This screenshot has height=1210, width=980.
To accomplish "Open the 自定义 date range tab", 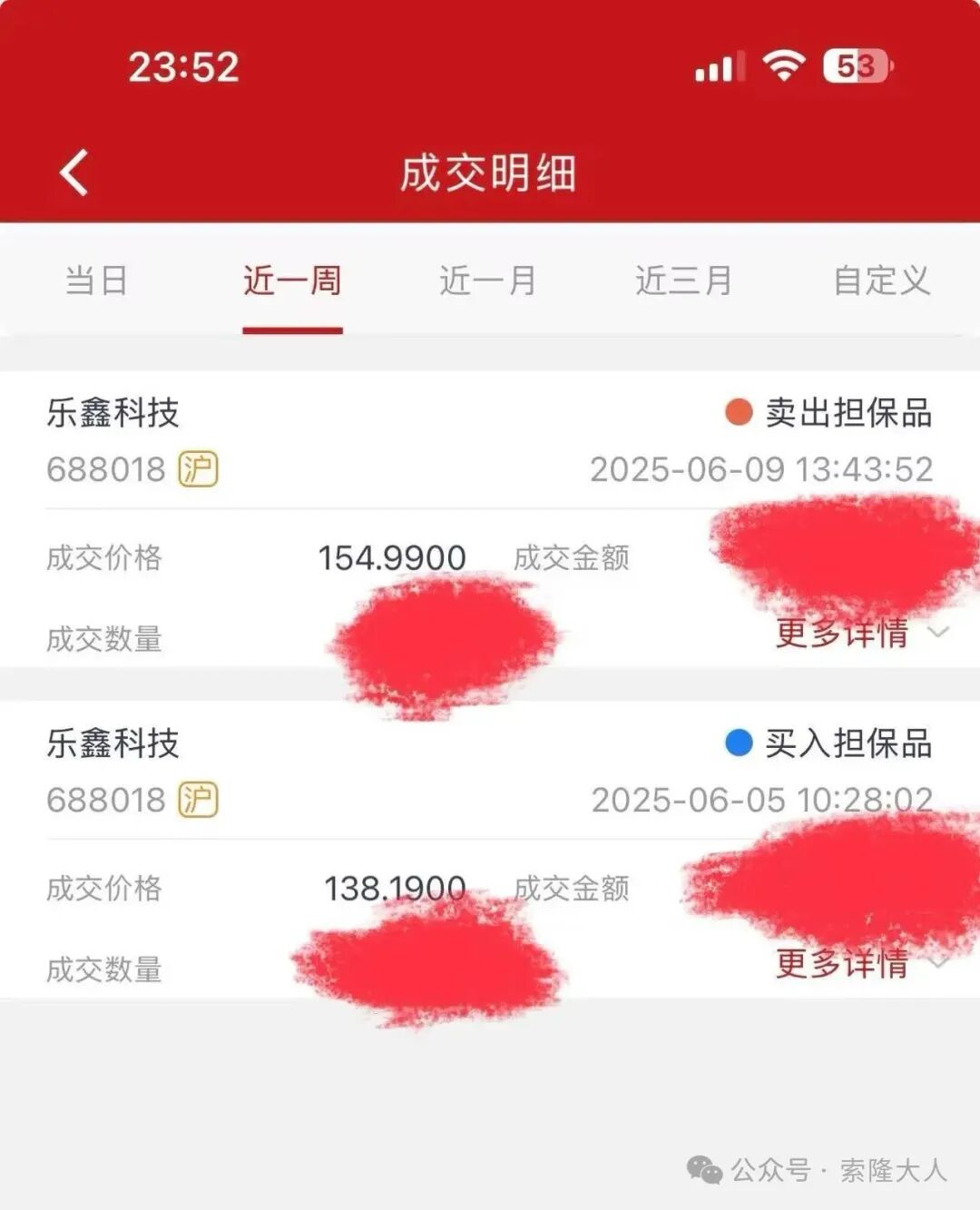I will [x=881, y=281].
